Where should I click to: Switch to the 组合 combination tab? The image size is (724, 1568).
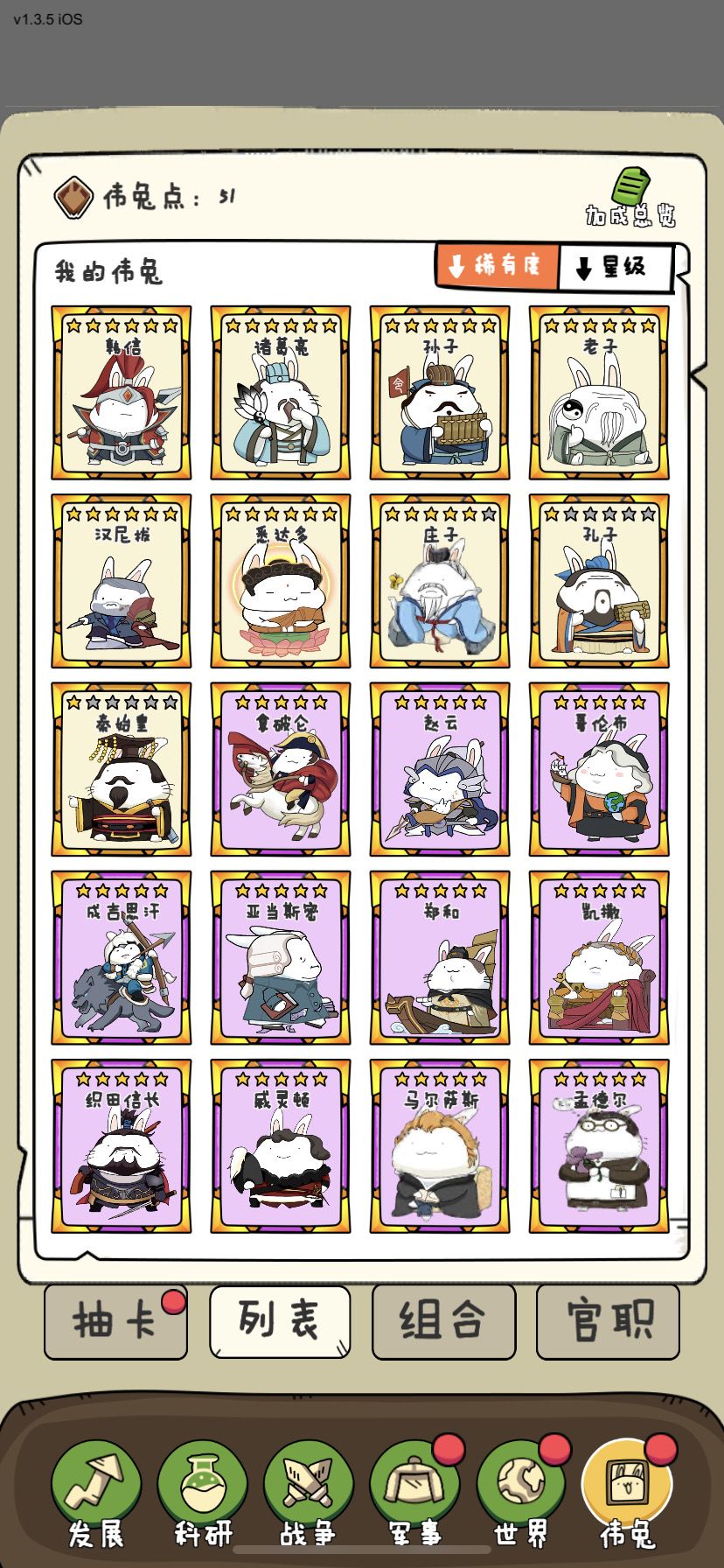[443, 1323]
